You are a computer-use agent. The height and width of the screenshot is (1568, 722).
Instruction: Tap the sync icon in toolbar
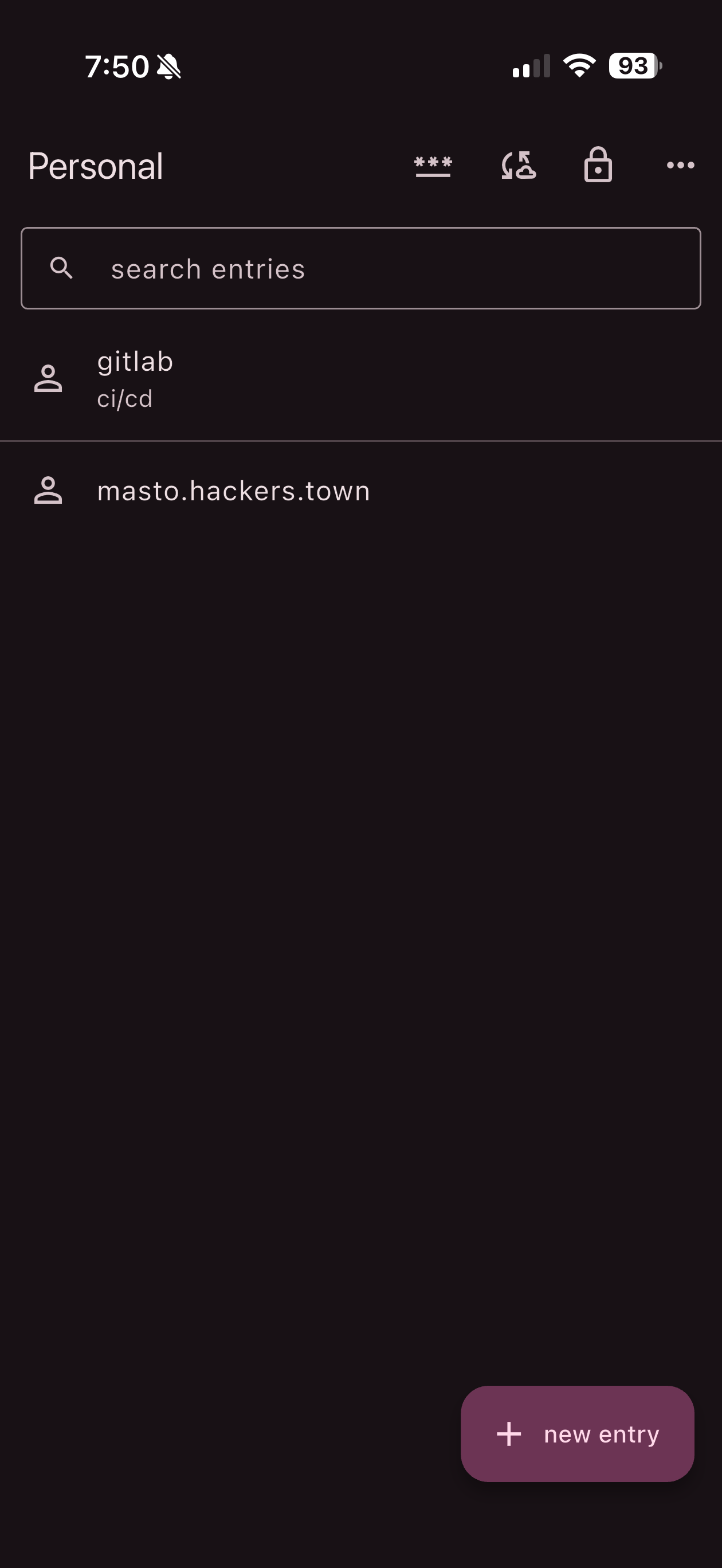coord(518,166)
